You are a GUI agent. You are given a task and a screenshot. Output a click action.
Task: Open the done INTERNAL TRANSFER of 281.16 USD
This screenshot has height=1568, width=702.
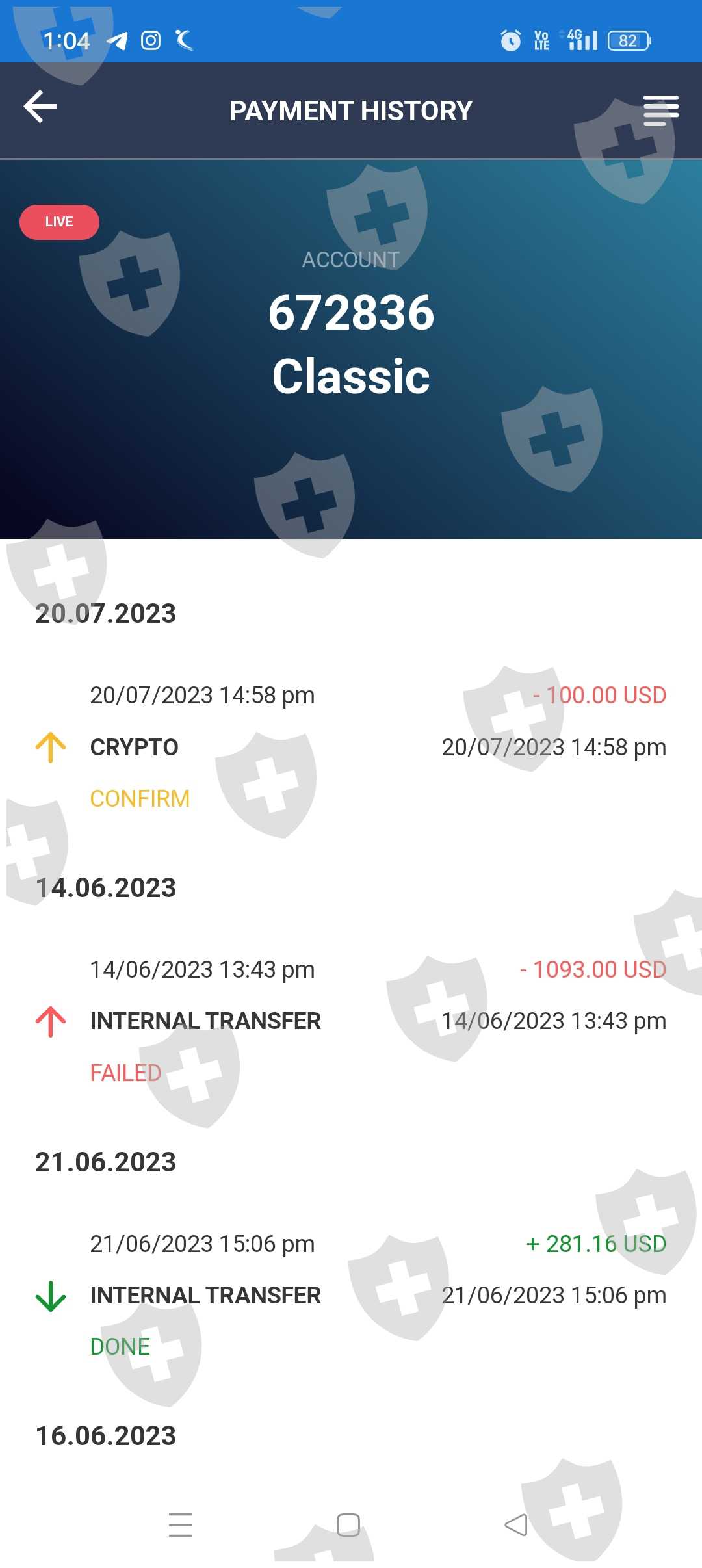coord(351,1295)
